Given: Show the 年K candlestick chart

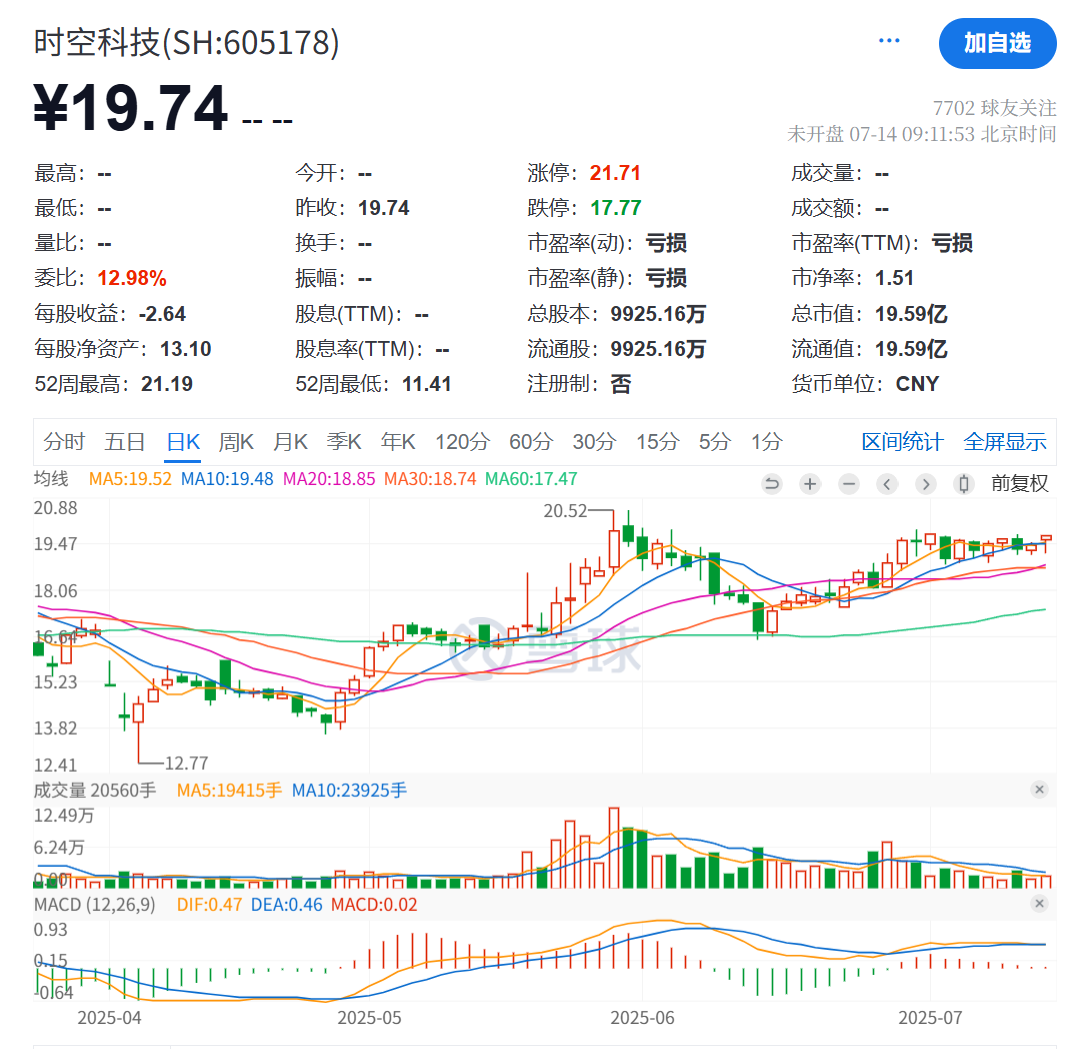Looking at the screenshot, I should coord(398,442).
